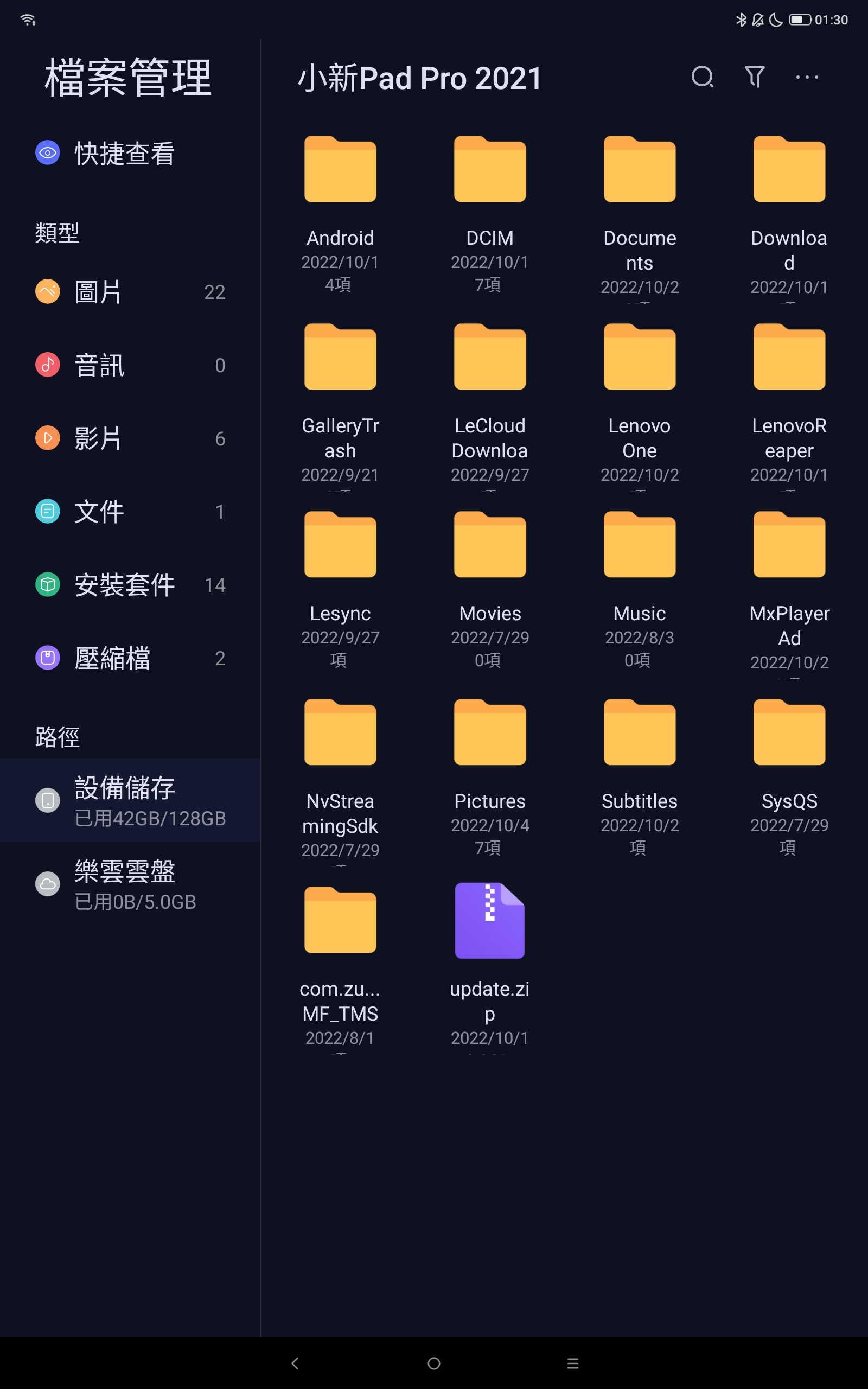
Task: Open the search icon in the header
Action: (x=702, y=77)
